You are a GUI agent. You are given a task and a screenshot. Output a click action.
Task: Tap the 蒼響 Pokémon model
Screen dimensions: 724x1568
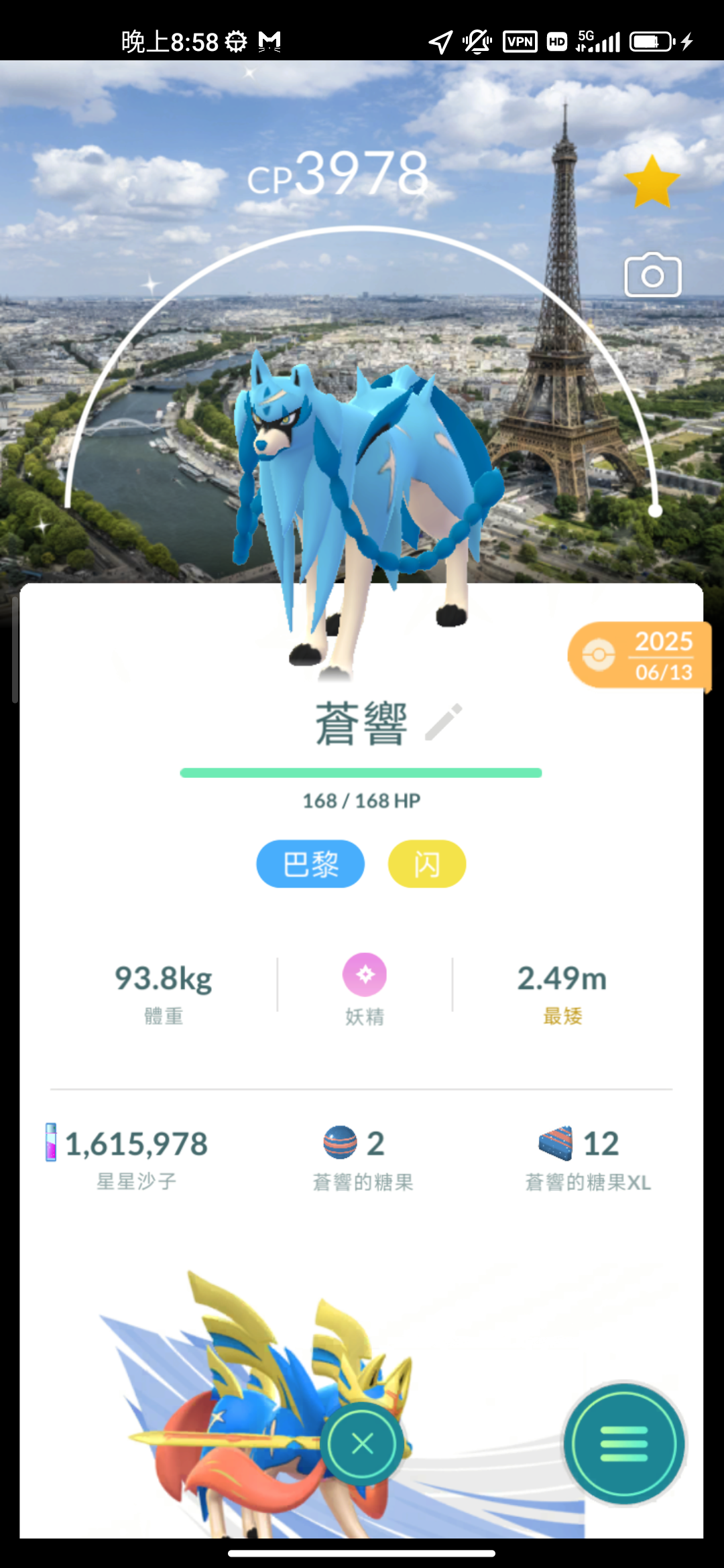pyautogui.click(x=365, y=509)
